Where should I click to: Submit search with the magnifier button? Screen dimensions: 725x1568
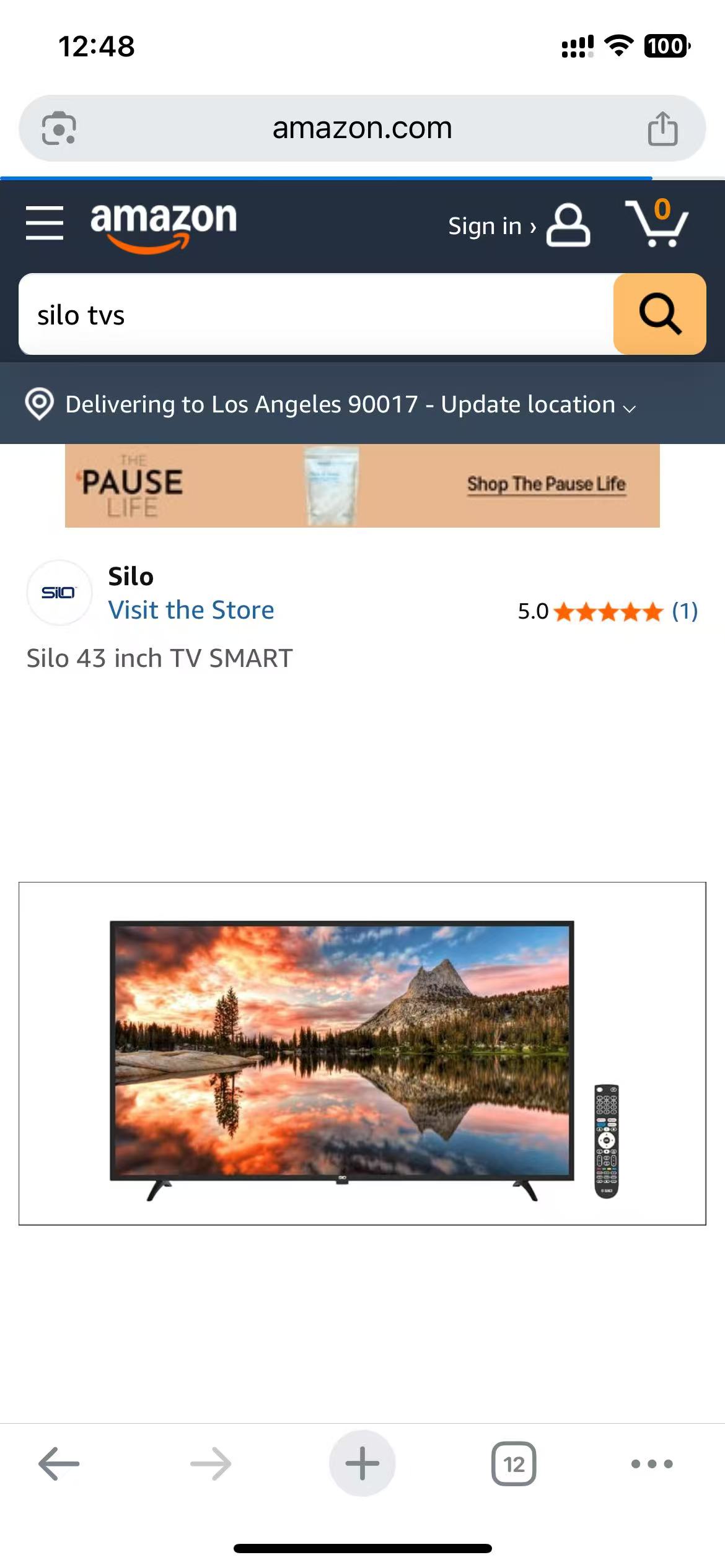point(659,315)
